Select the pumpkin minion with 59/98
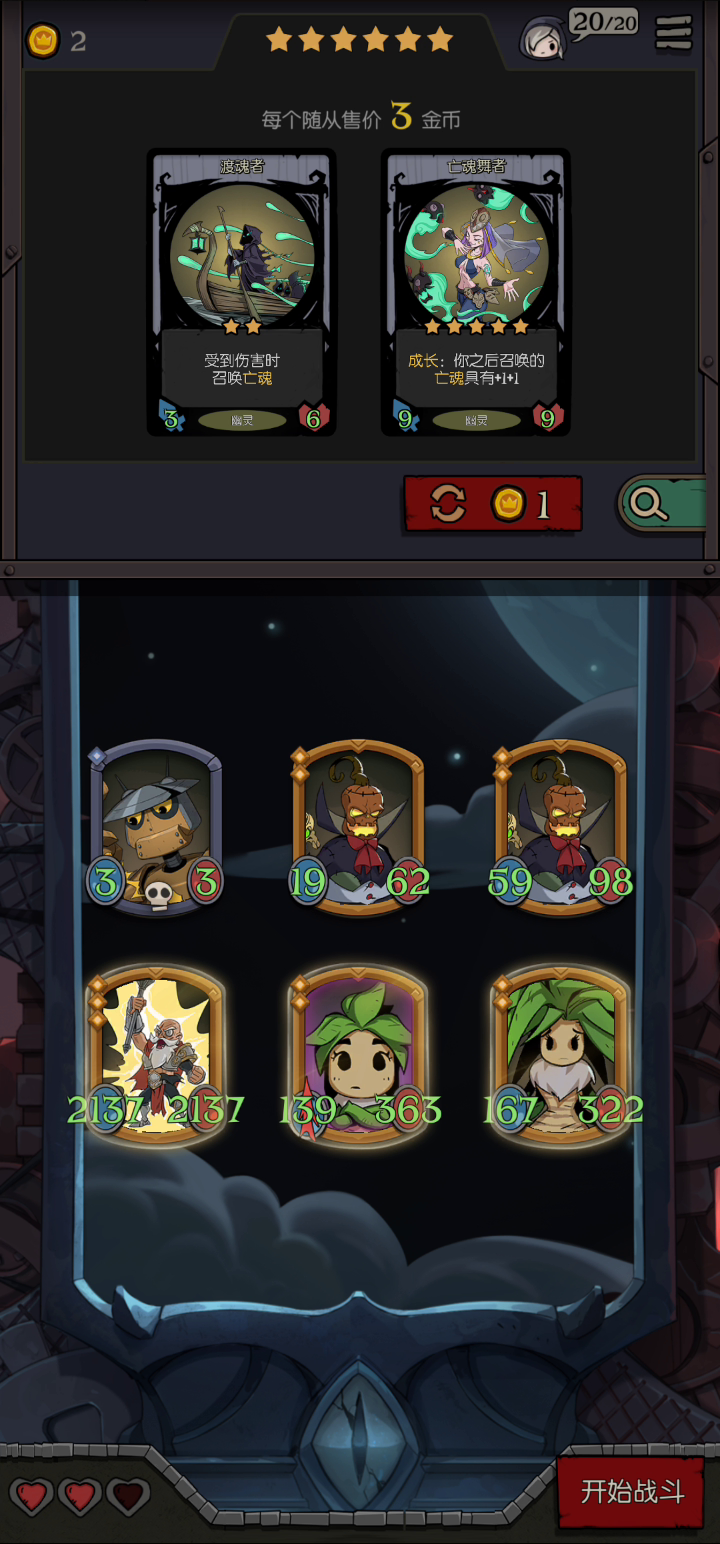The width and height of the screenshot is (720, 1544). point(560,828)
